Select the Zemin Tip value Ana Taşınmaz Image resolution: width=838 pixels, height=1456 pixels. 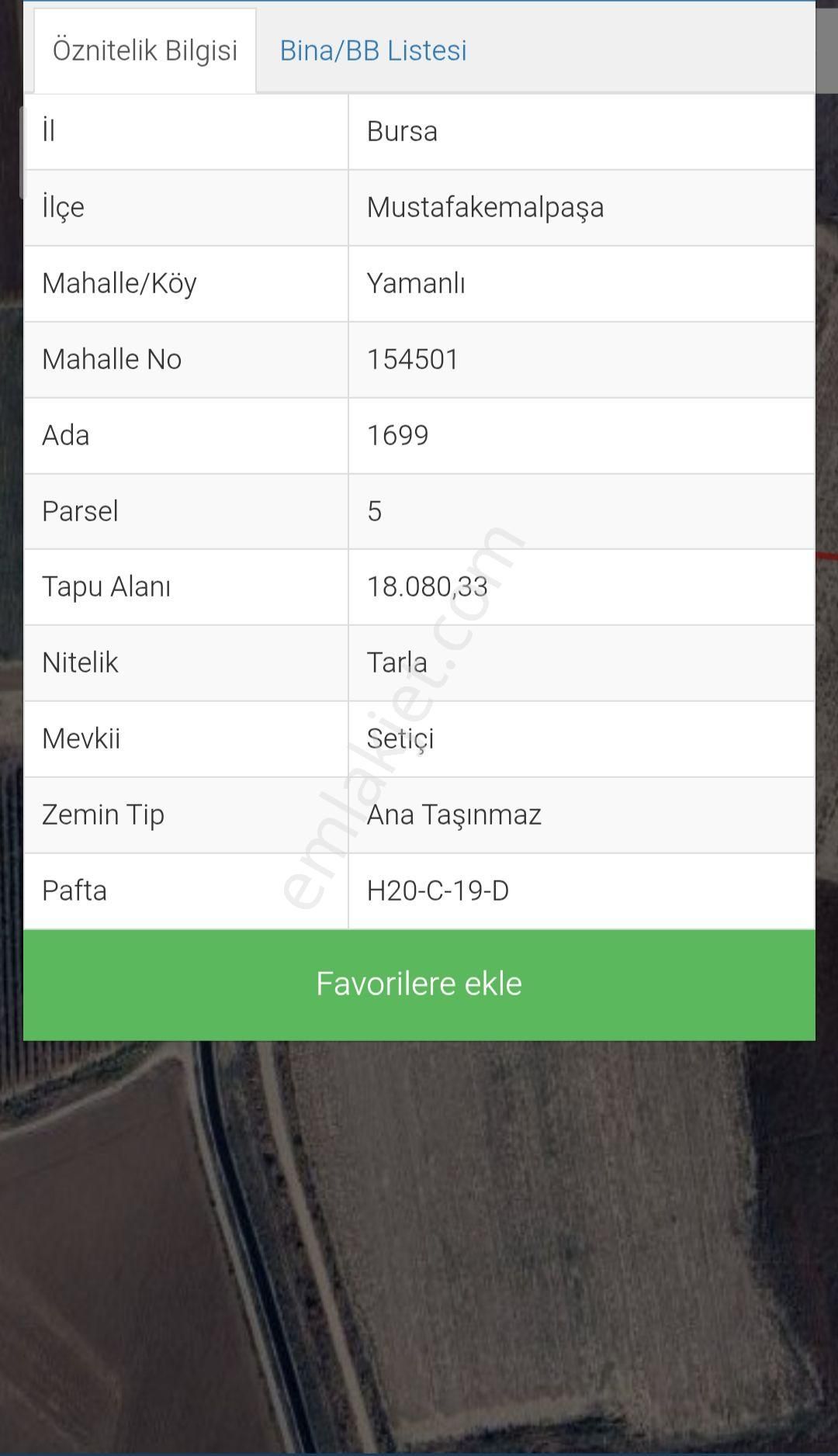[x=455, y=815]
